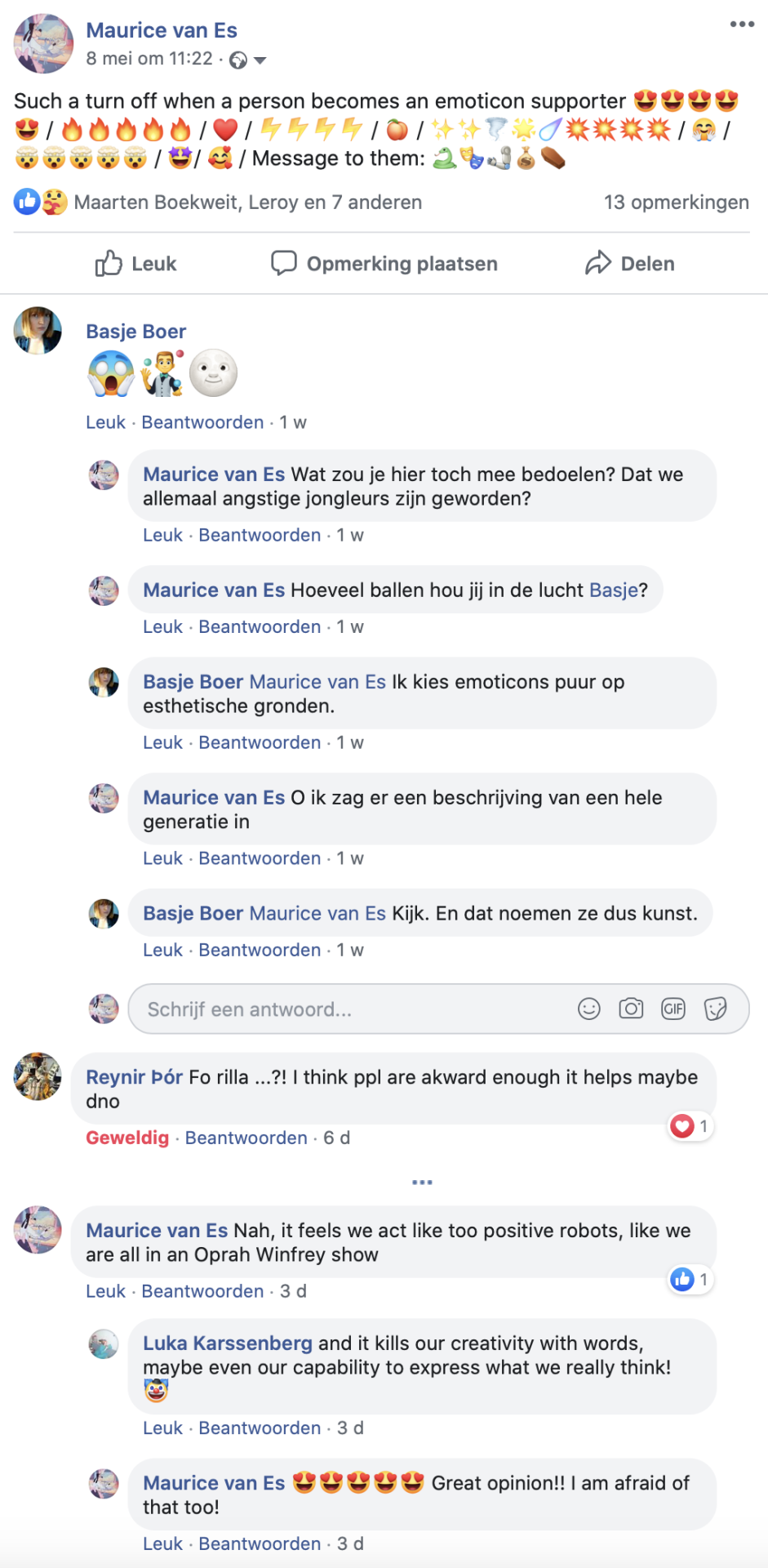Viewport: 768px width, 1568px height.
Task: See who reacted: Maarten Boekweit, Leroy en 7 anderen
Action: (248, 203)
